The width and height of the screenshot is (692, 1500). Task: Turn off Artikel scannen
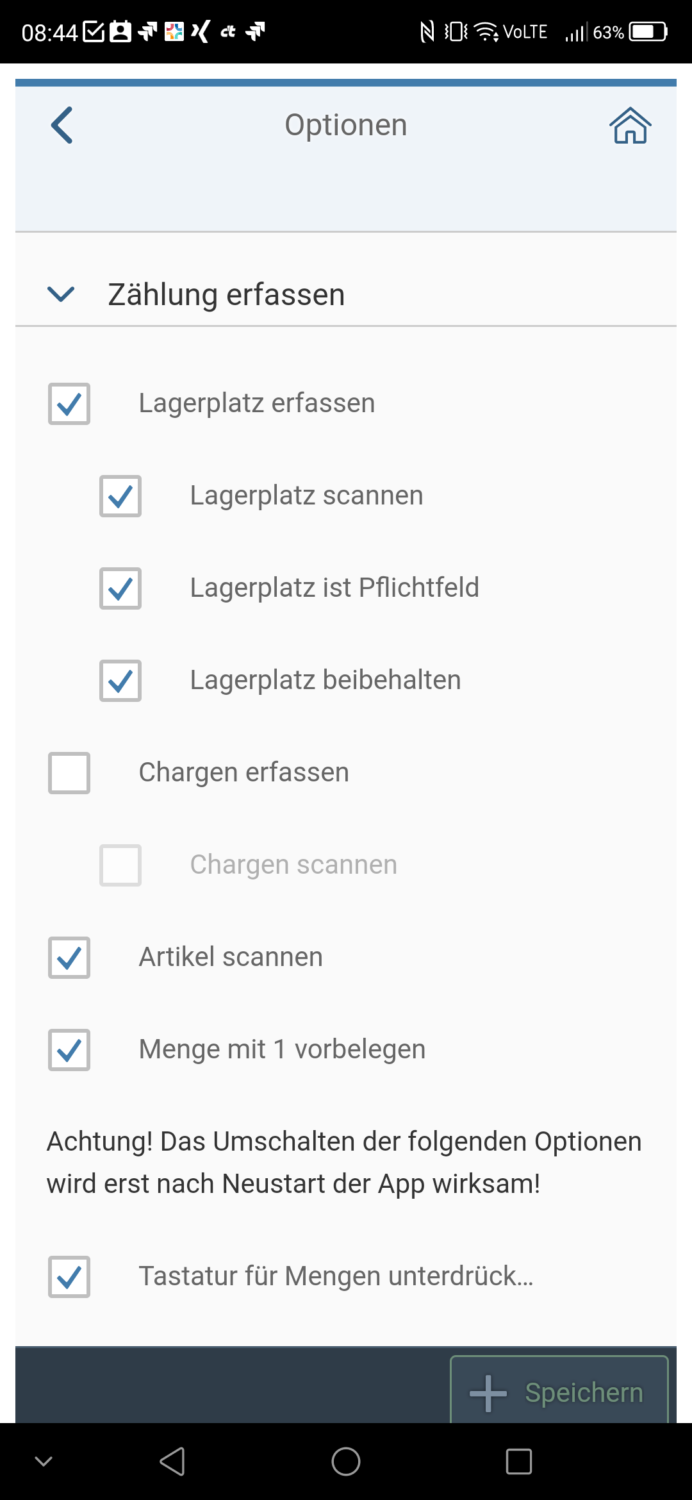tap(69, 957)
